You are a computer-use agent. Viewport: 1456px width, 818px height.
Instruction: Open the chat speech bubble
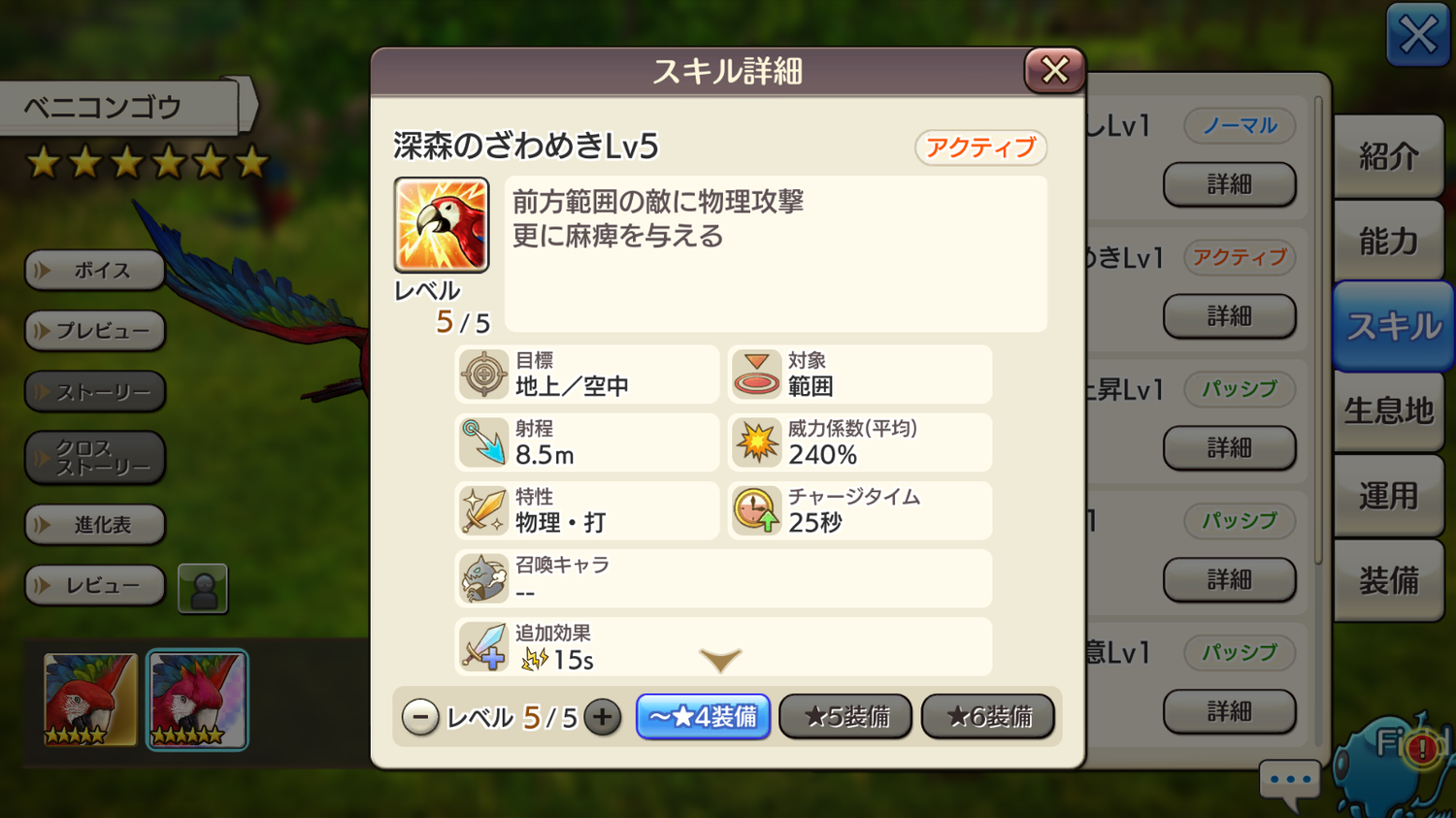click(1289, 781)
